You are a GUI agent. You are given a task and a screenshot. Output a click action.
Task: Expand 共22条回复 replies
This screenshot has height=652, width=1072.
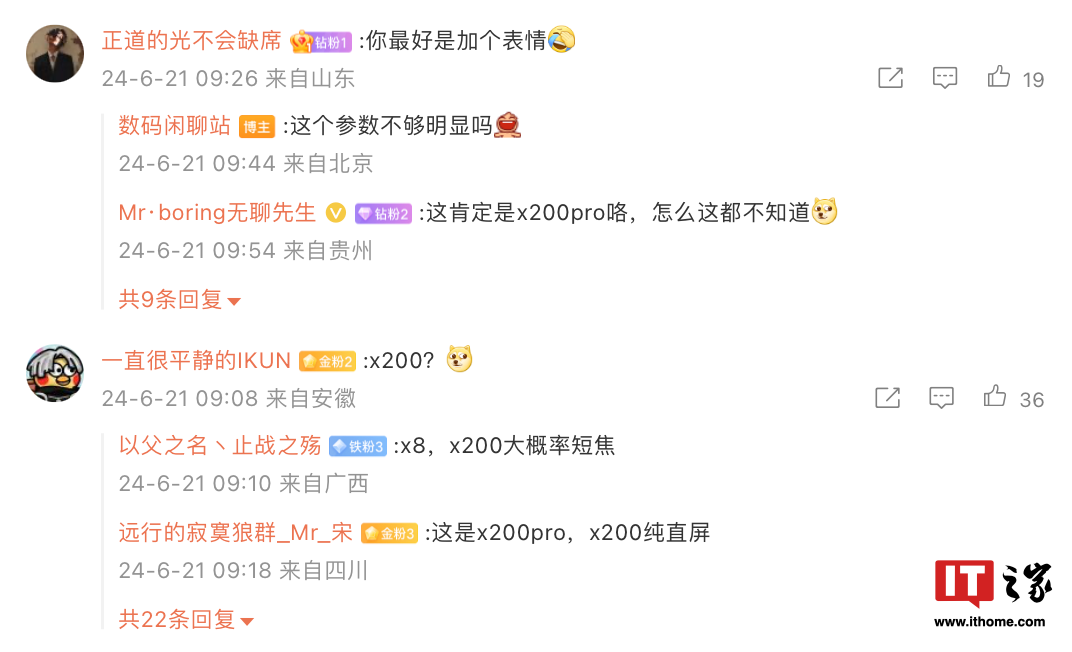(186, 620)
